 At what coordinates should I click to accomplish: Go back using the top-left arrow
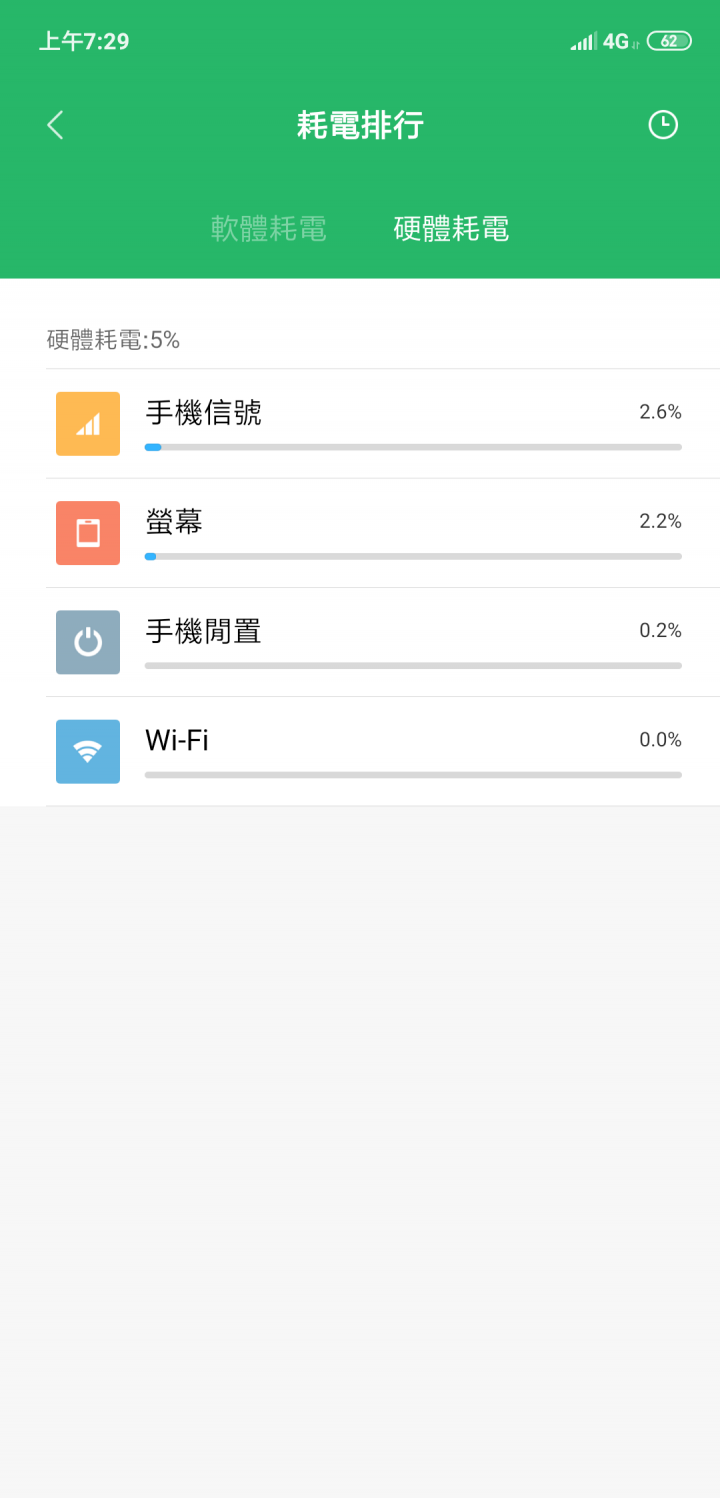(x=55, y=125)
